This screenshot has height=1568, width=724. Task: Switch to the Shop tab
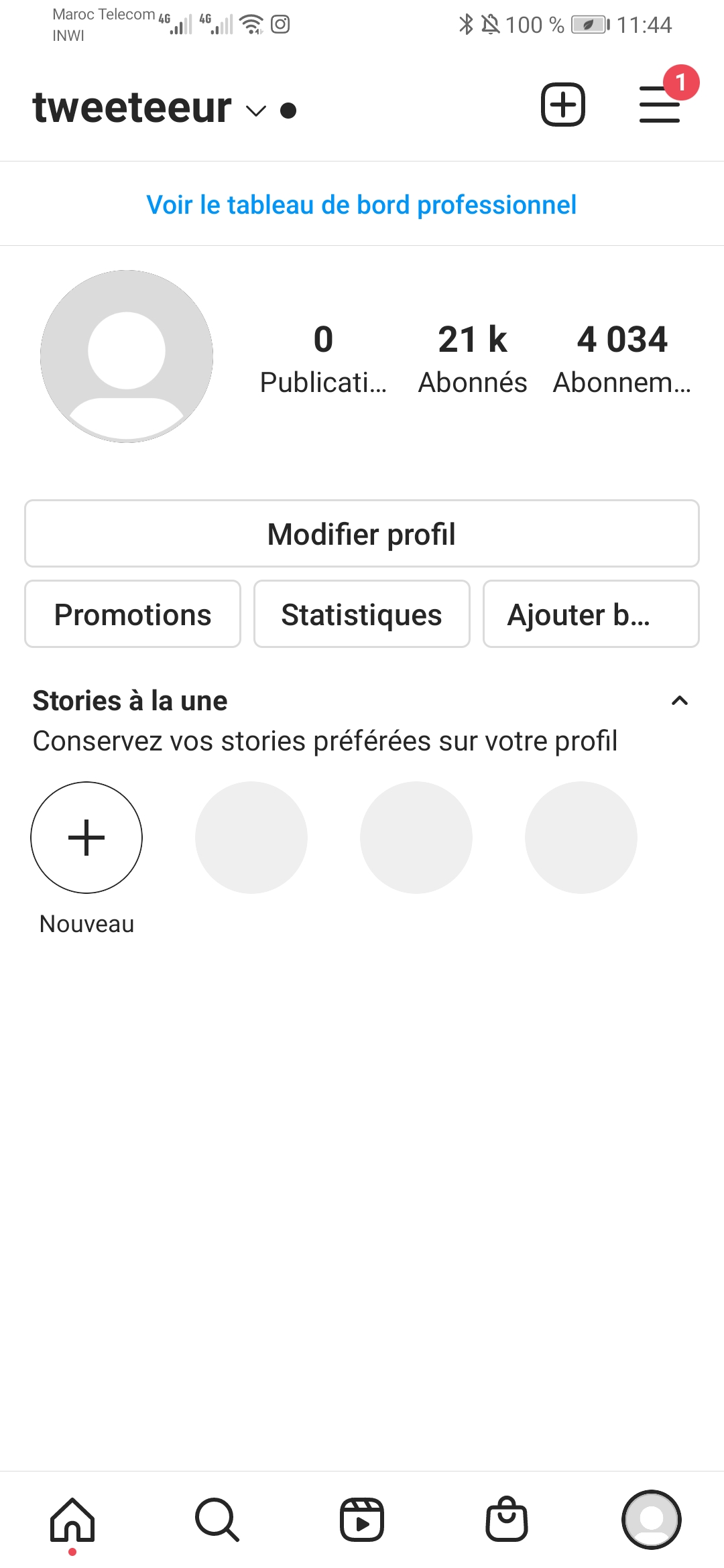tap(507, 1518)
